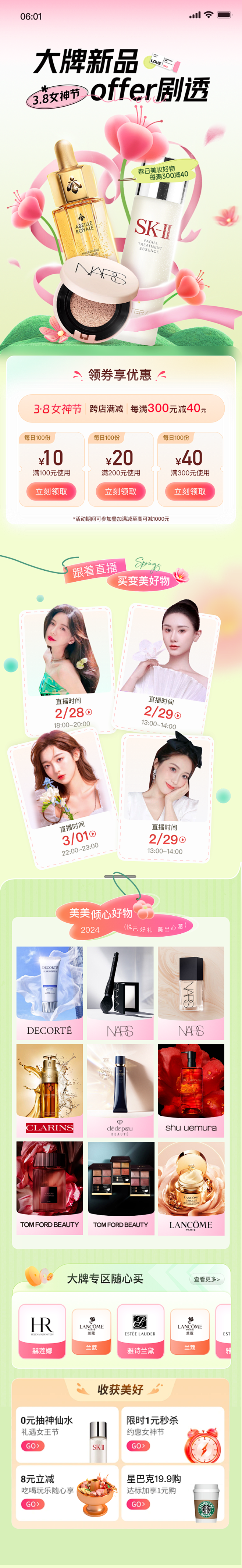
Task: Open the 雅诗兰黛 brand card
Action: (x=140, y=1331)
